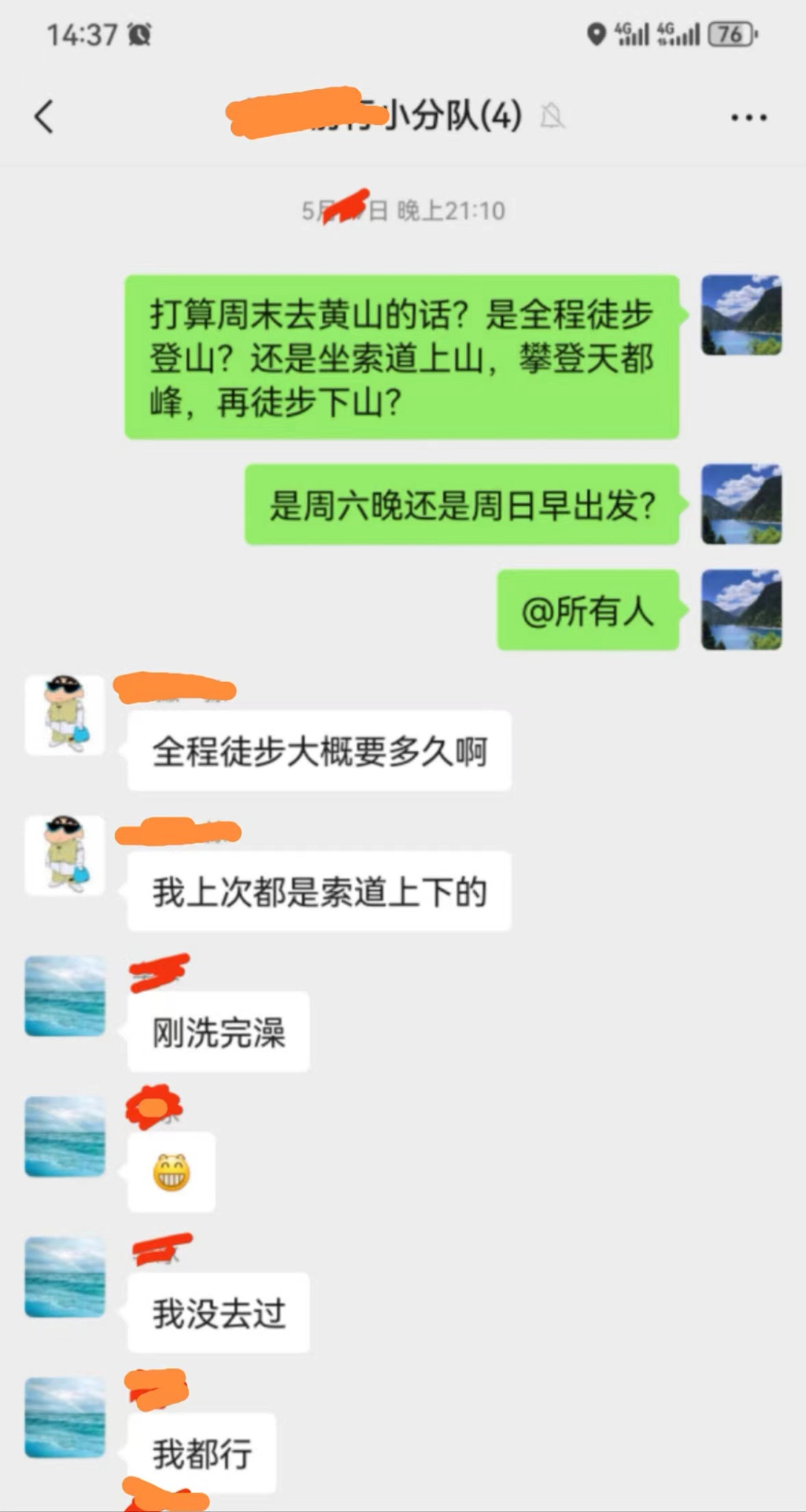Screen dimensions: 806x1512
Task: View the avatar beside the grinning emoji message
Action: (x=65, y=1136)
